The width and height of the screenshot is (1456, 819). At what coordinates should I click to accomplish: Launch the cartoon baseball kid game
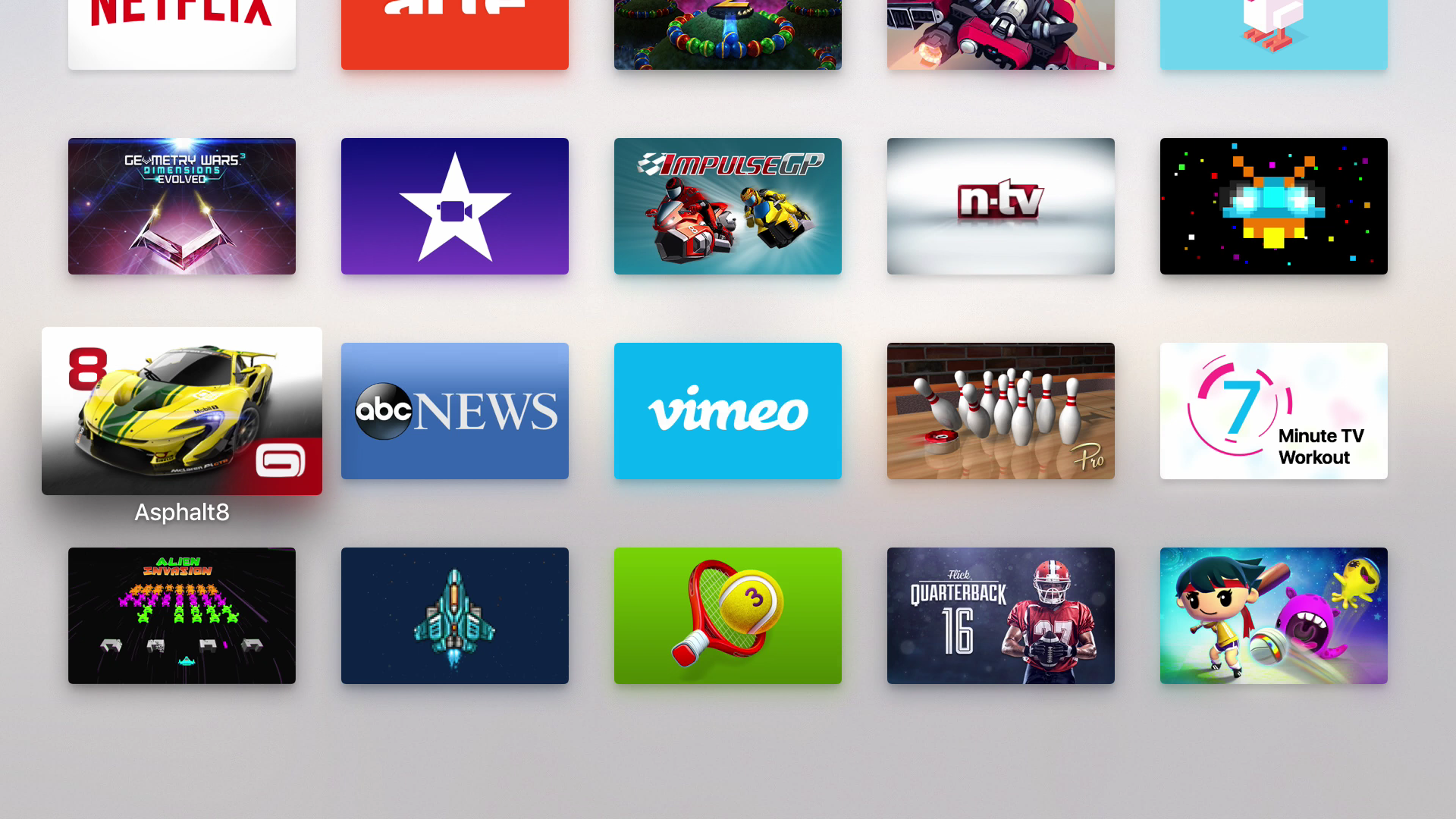click(1274, 616)
